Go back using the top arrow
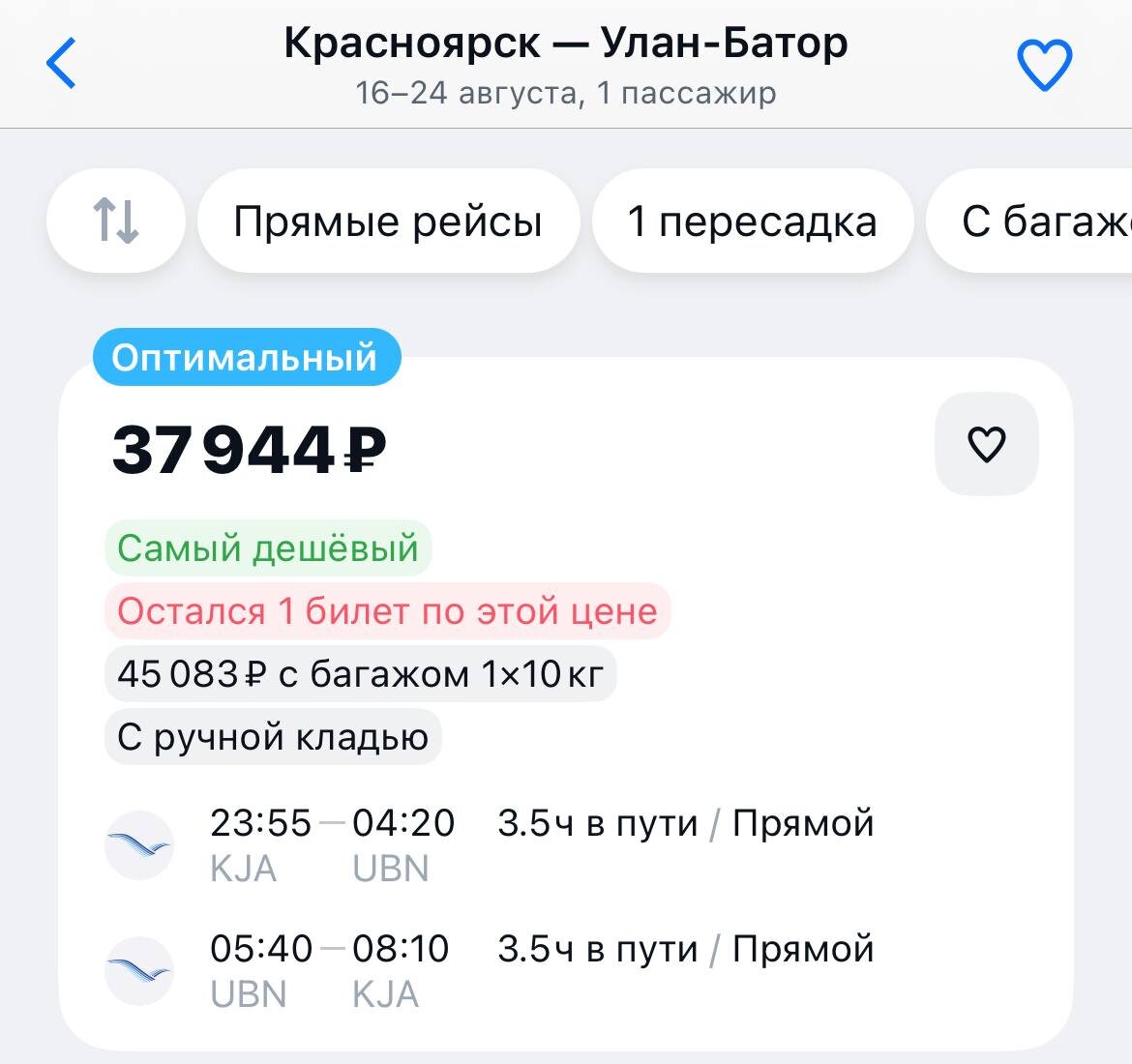Image resolution: width=1132 pixels, height=1064 pixels. click(62, 64)
